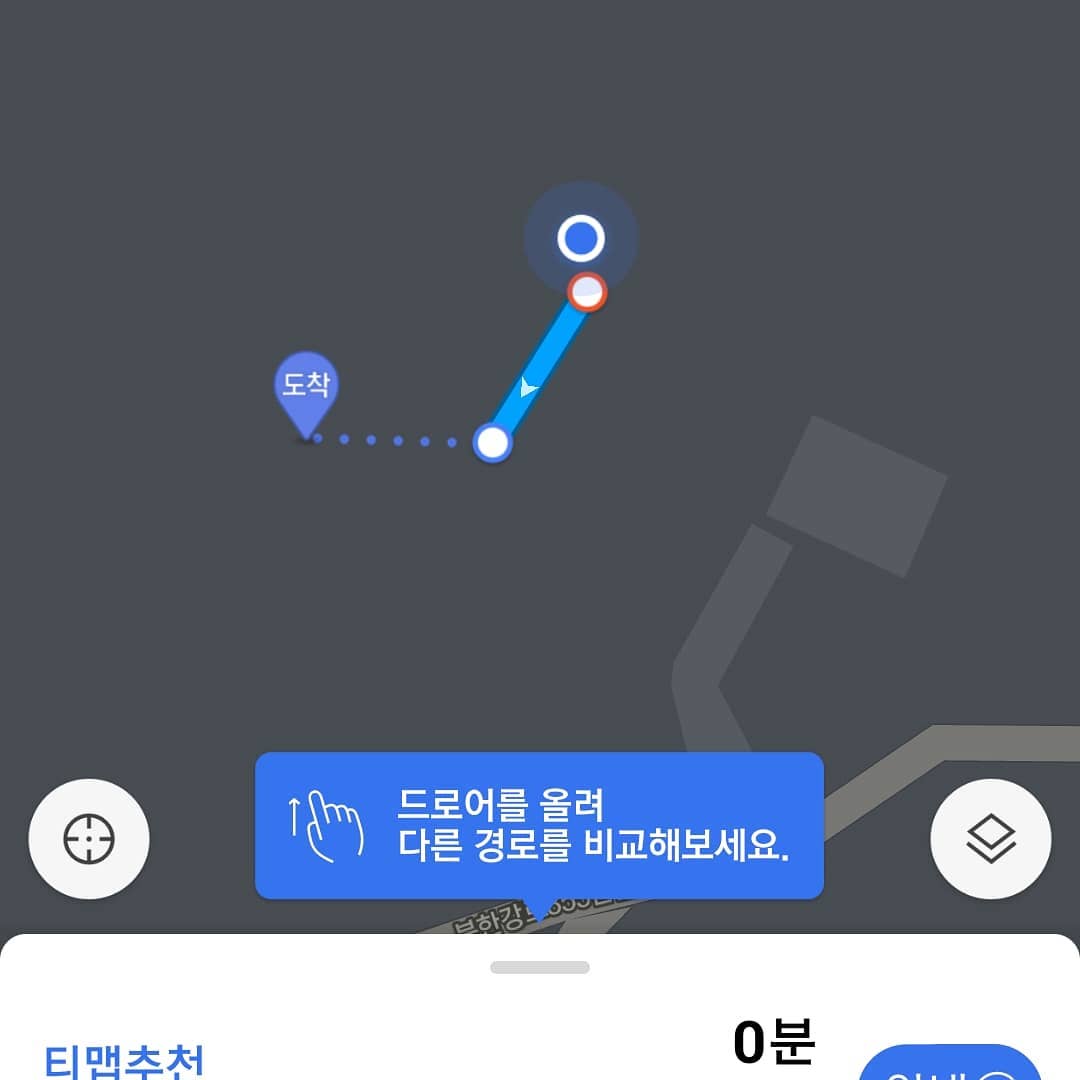Dismiss the 드로어를 올려 tooltip
1080x1080 pixels.
[x=539, y=825]
